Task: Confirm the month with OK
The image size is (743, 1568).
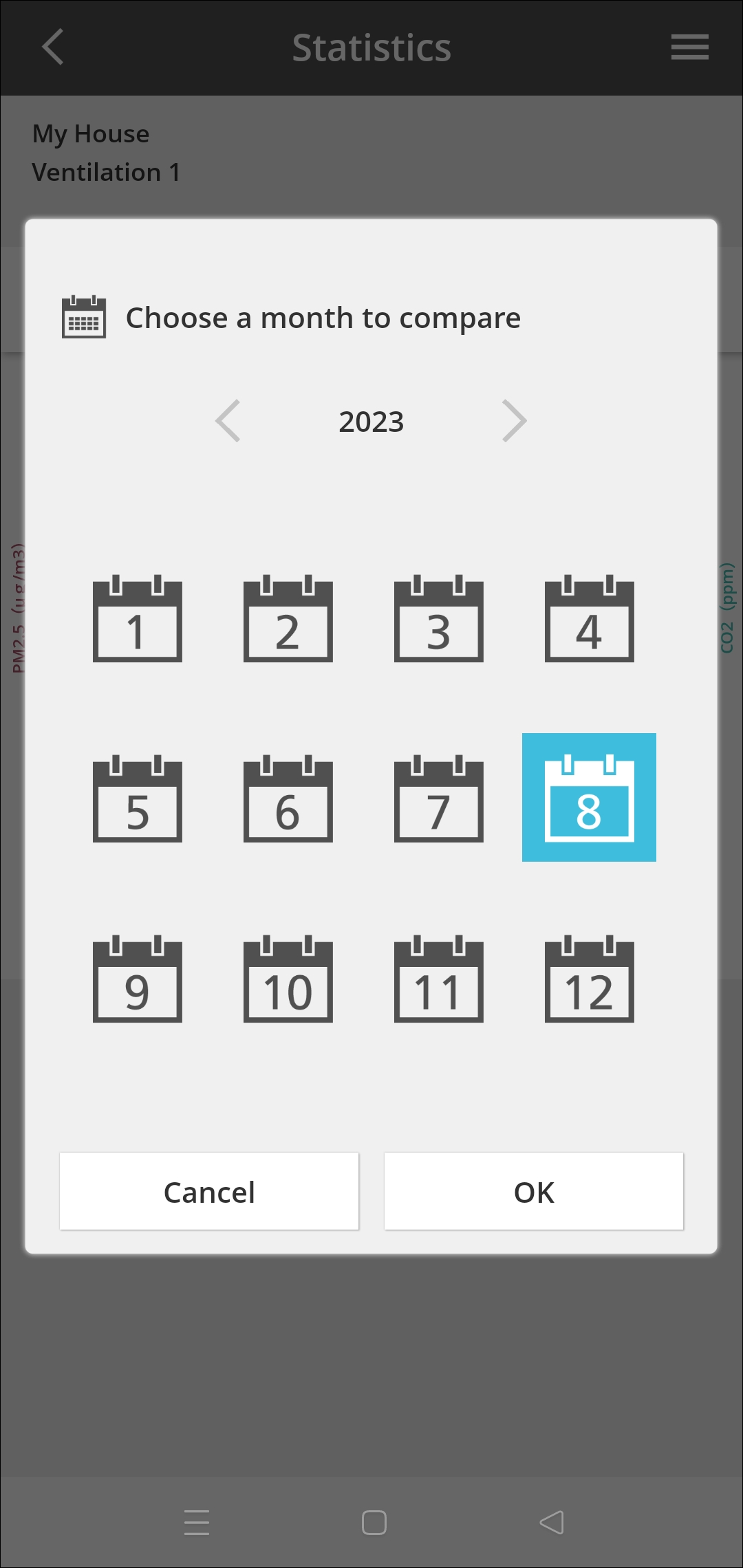Action: click(x=534, y=1191)
